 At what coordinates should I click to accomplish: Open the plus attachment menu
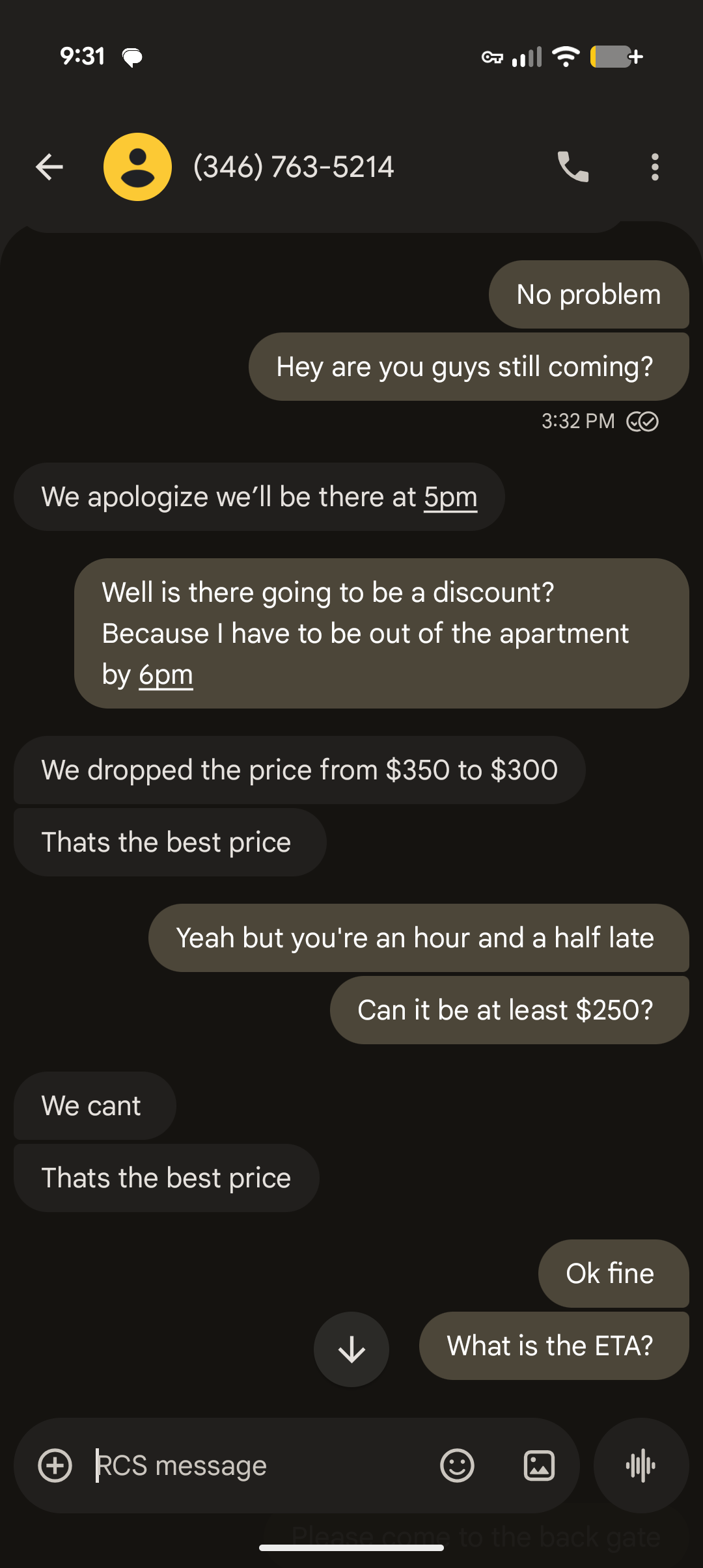[x=55, y=1466]
